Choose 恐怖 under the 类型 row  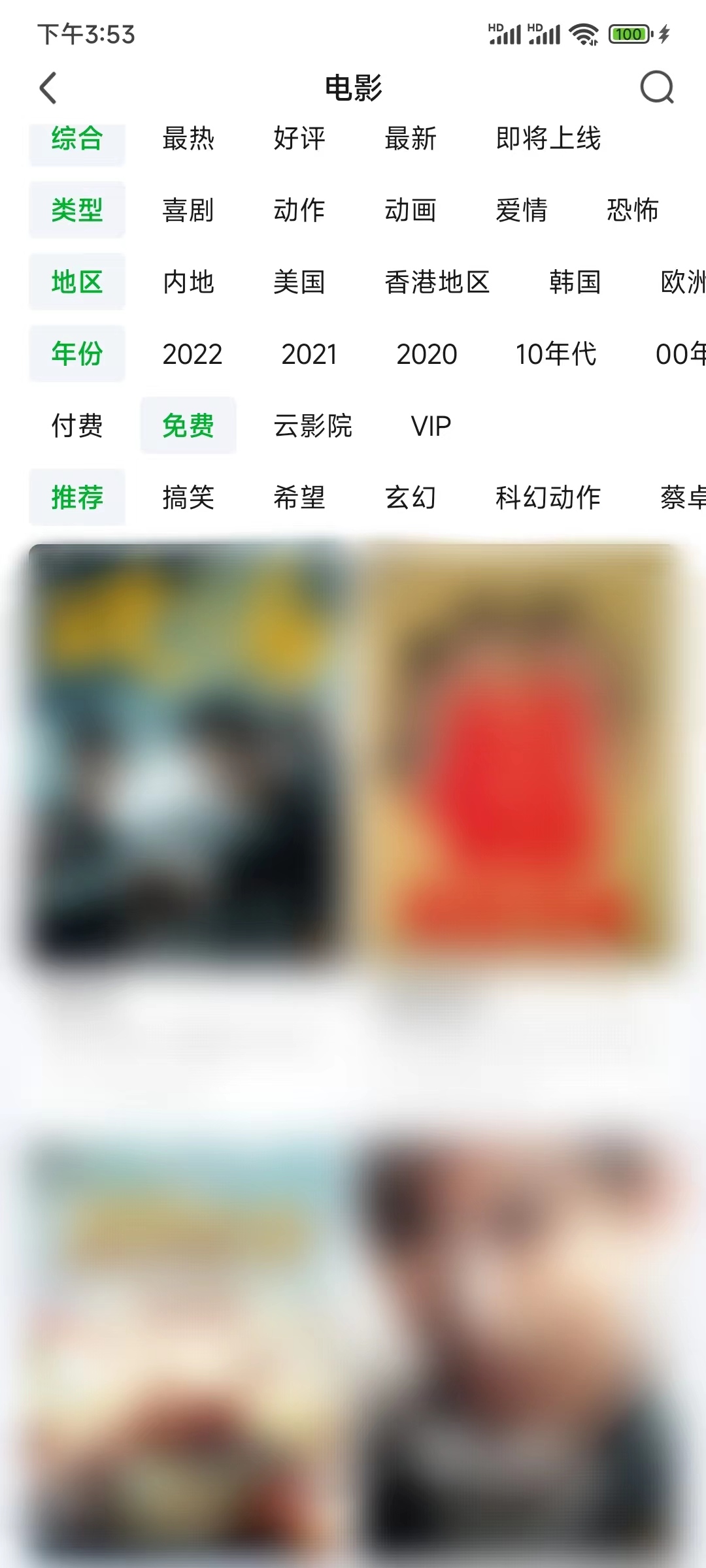632,211
